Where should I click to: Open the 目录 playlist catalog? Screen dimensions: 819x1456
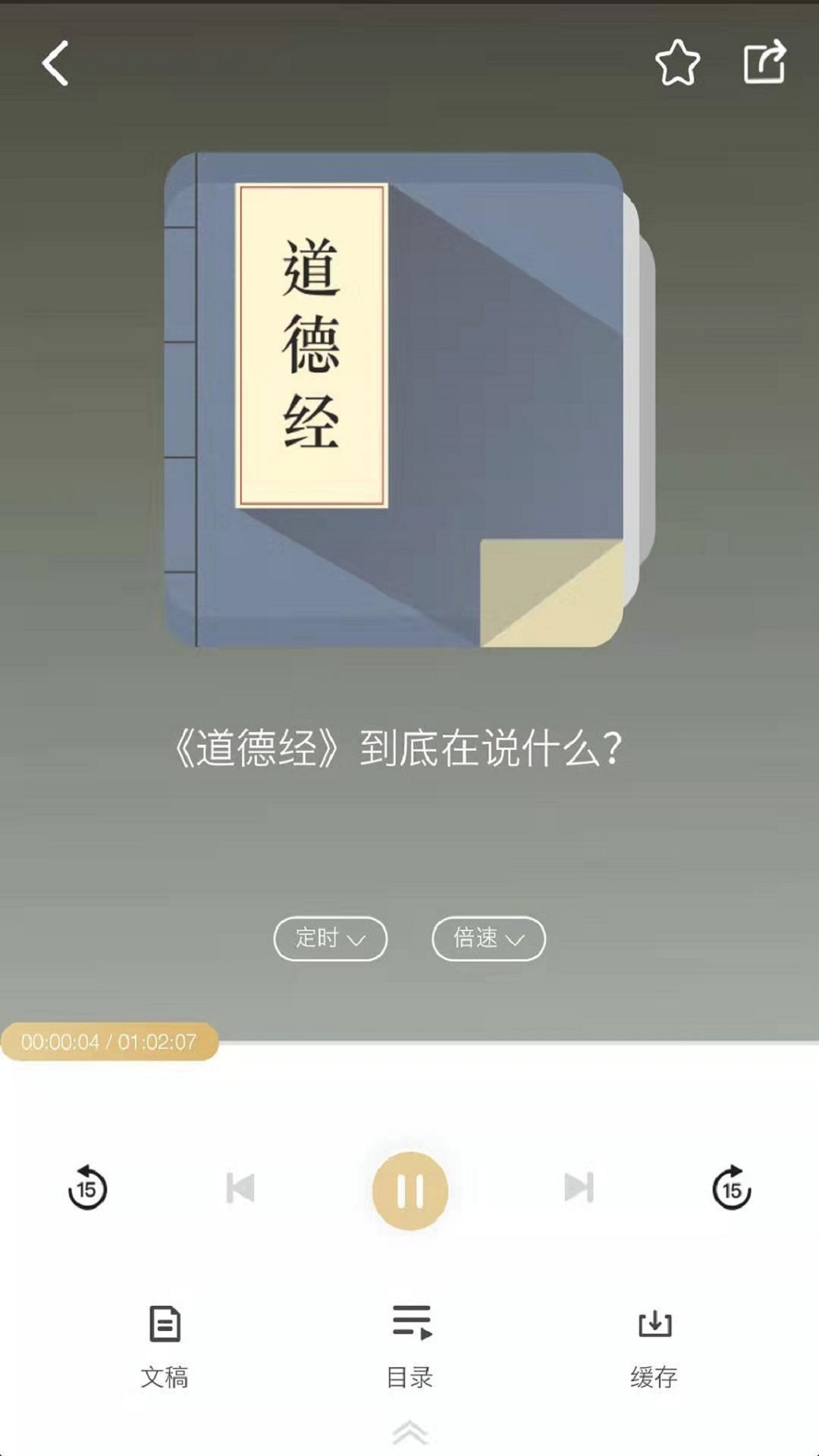point(410,1345)
